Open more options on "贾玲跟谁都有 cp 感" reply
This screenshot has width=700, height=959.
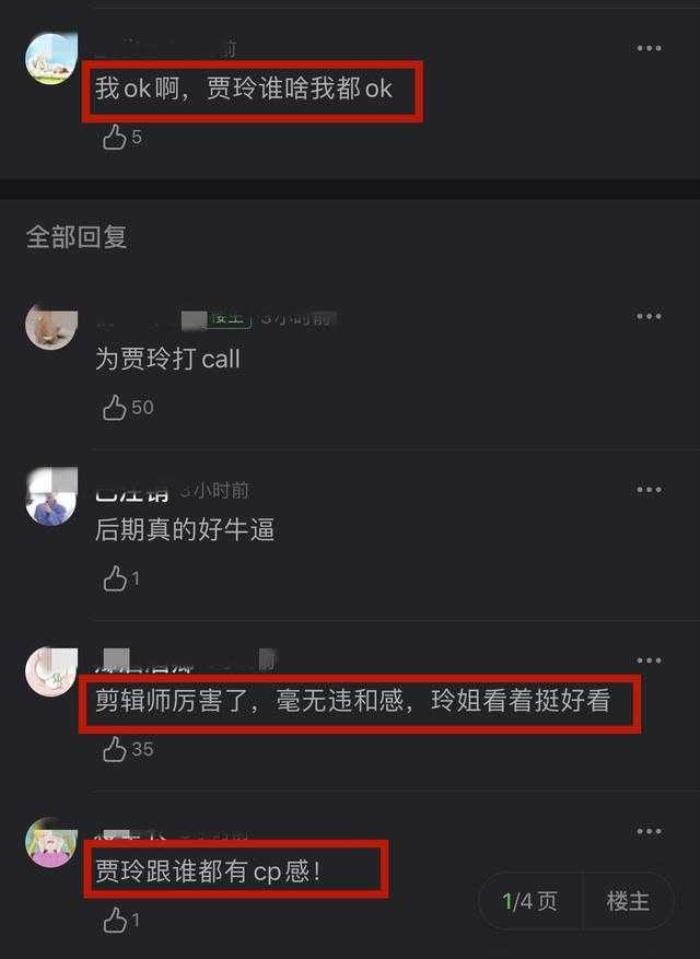click(649, 831)
